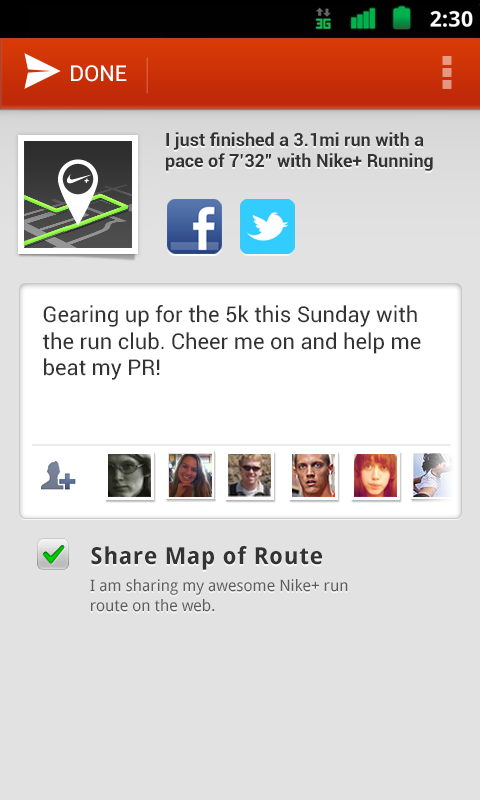Tap DONE to post the run
The height and width of the screenshot is (800, 480).
[75, 73]
